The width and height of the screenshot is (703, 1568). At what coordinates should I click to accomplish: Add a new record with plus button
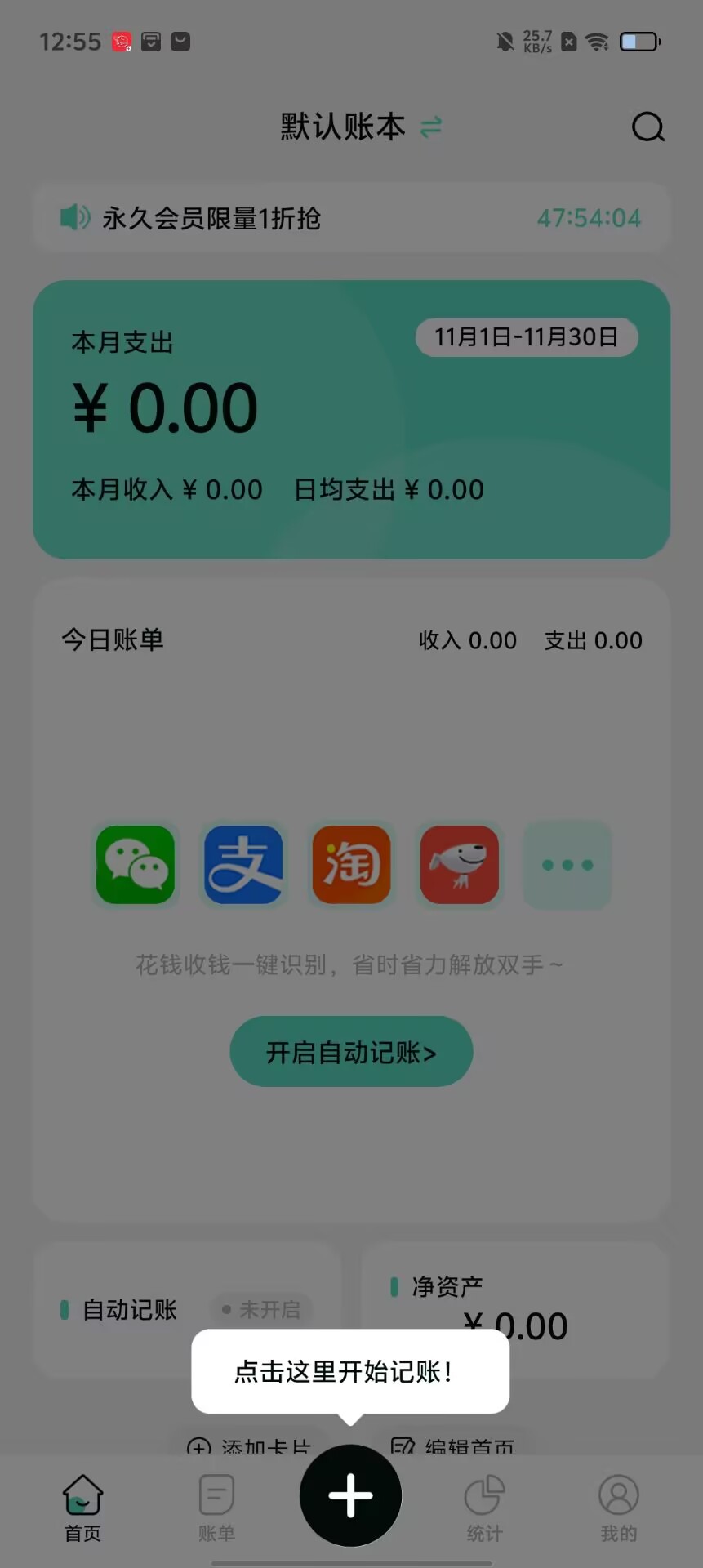(351, 1495)
